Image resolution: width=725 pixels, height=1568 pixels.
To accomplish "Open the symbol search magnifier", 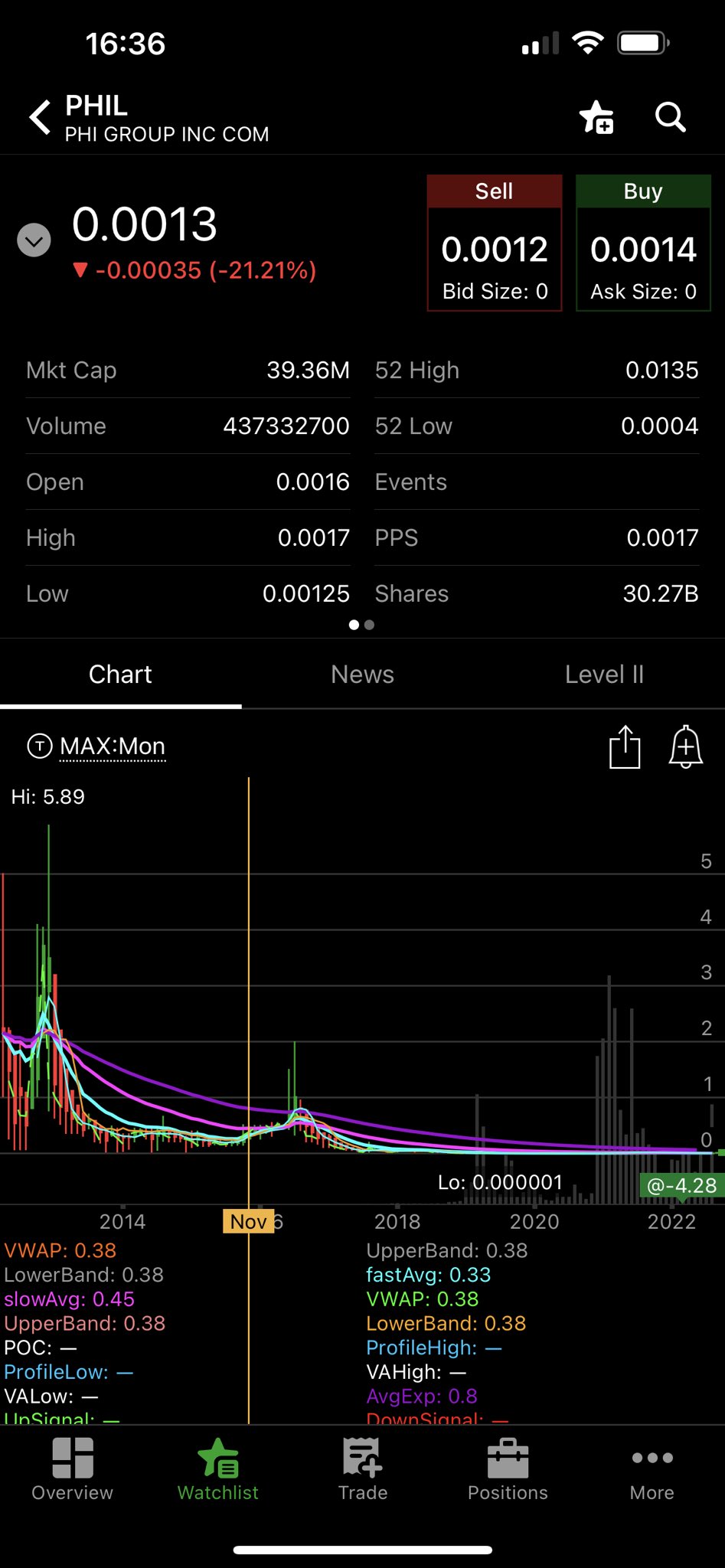I will click(670, 117).
